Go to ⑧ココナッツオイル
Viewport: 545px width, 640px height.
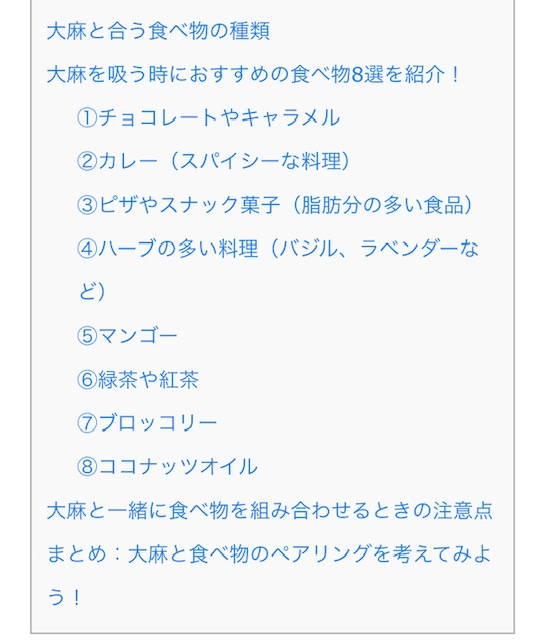pyautogui.click(x=167, y=466)
